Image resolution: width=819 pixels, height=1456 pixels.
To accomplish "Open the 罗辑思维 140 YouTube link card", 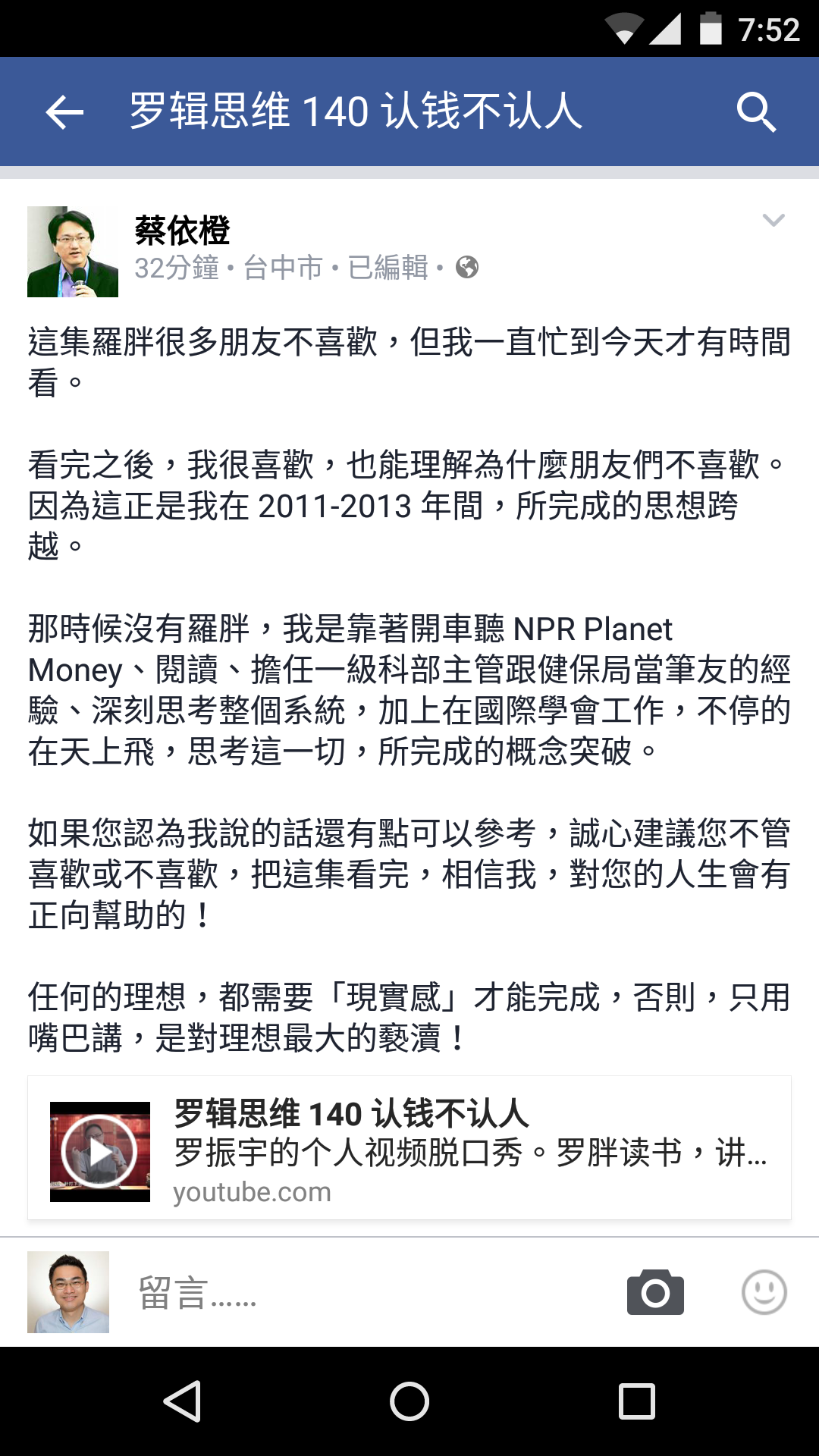I will (x=409, y=1148).
